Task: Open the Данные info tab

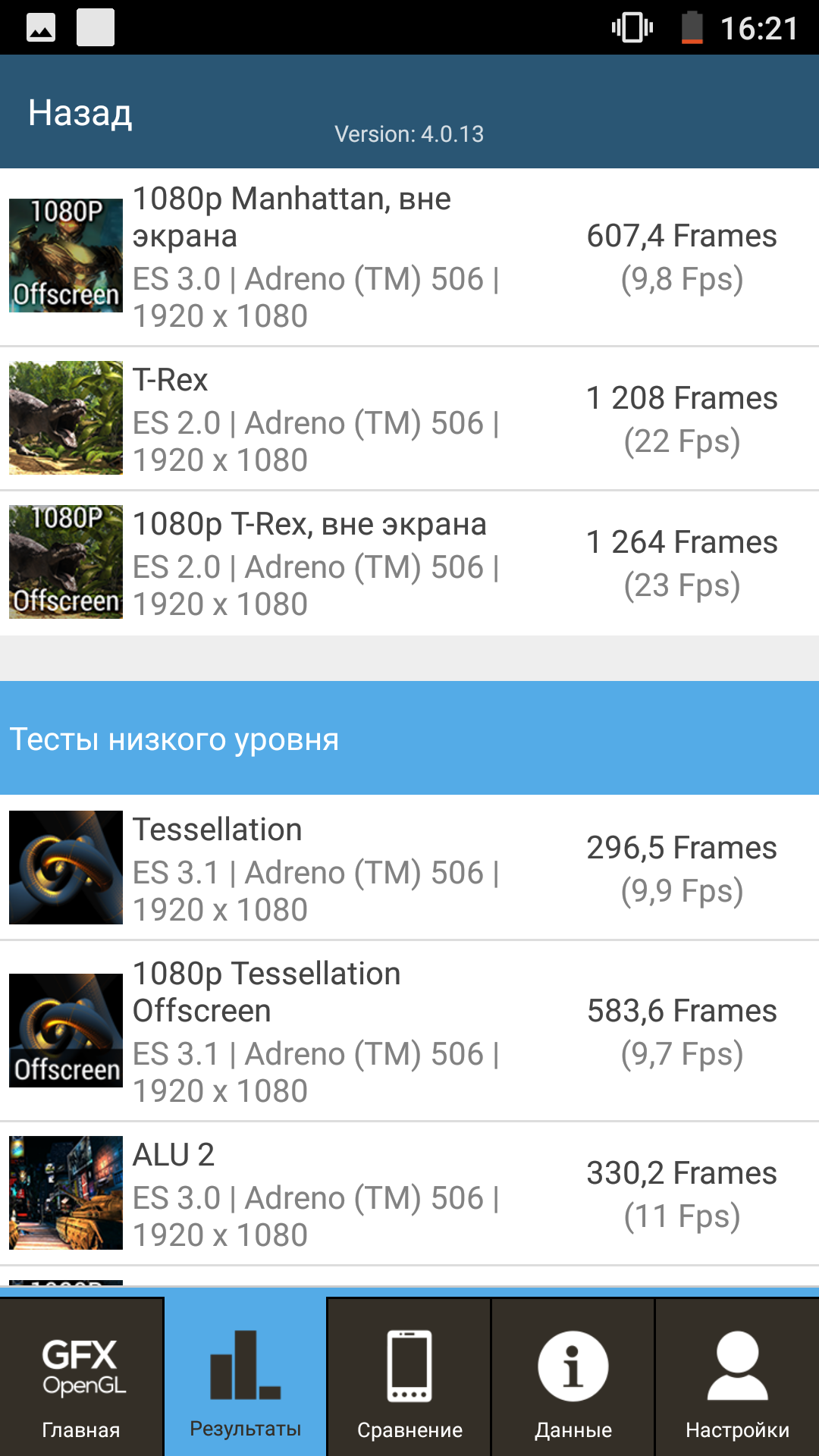Action: tap(573, 1377)
